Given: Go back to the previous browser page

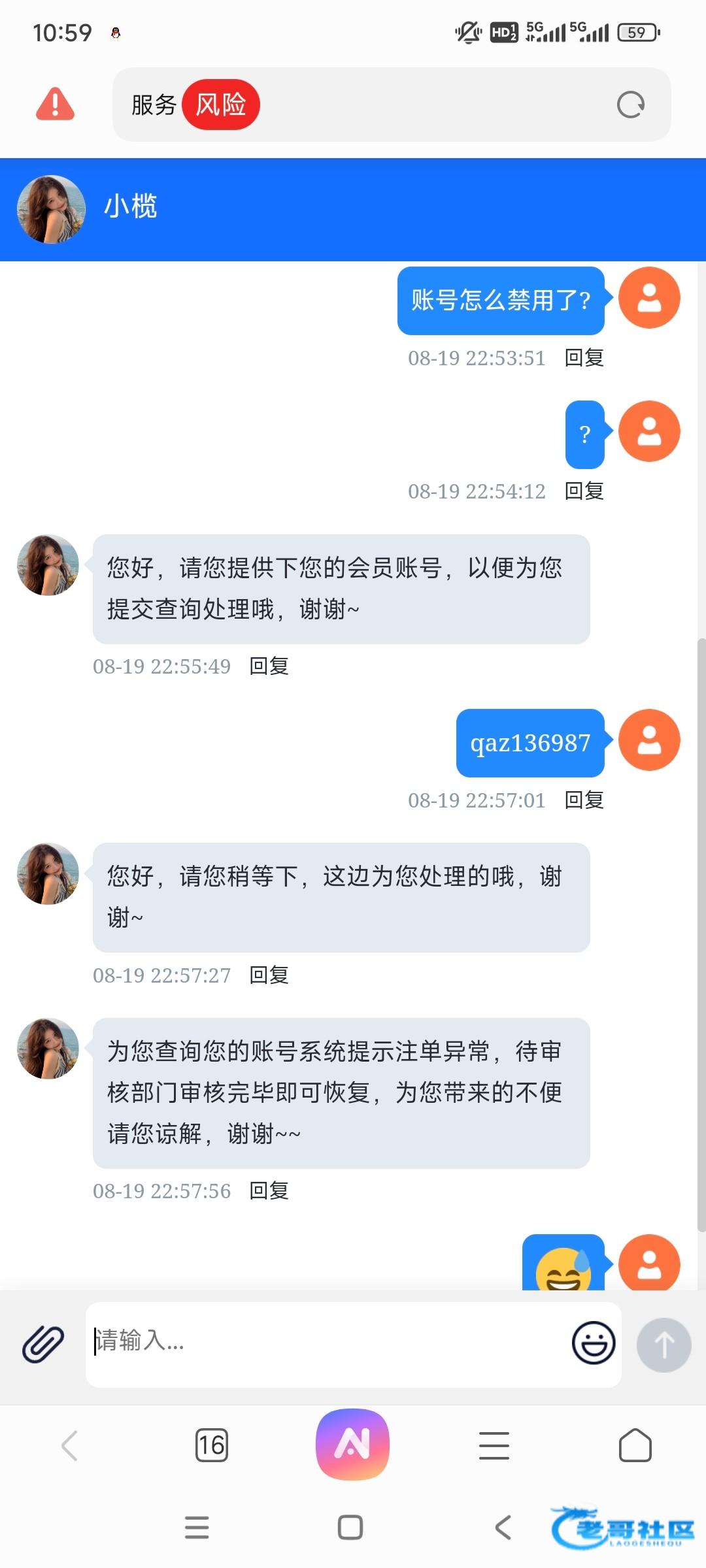Looking at the screenshot, I should pyautogui.click(x=69, y=1445).
